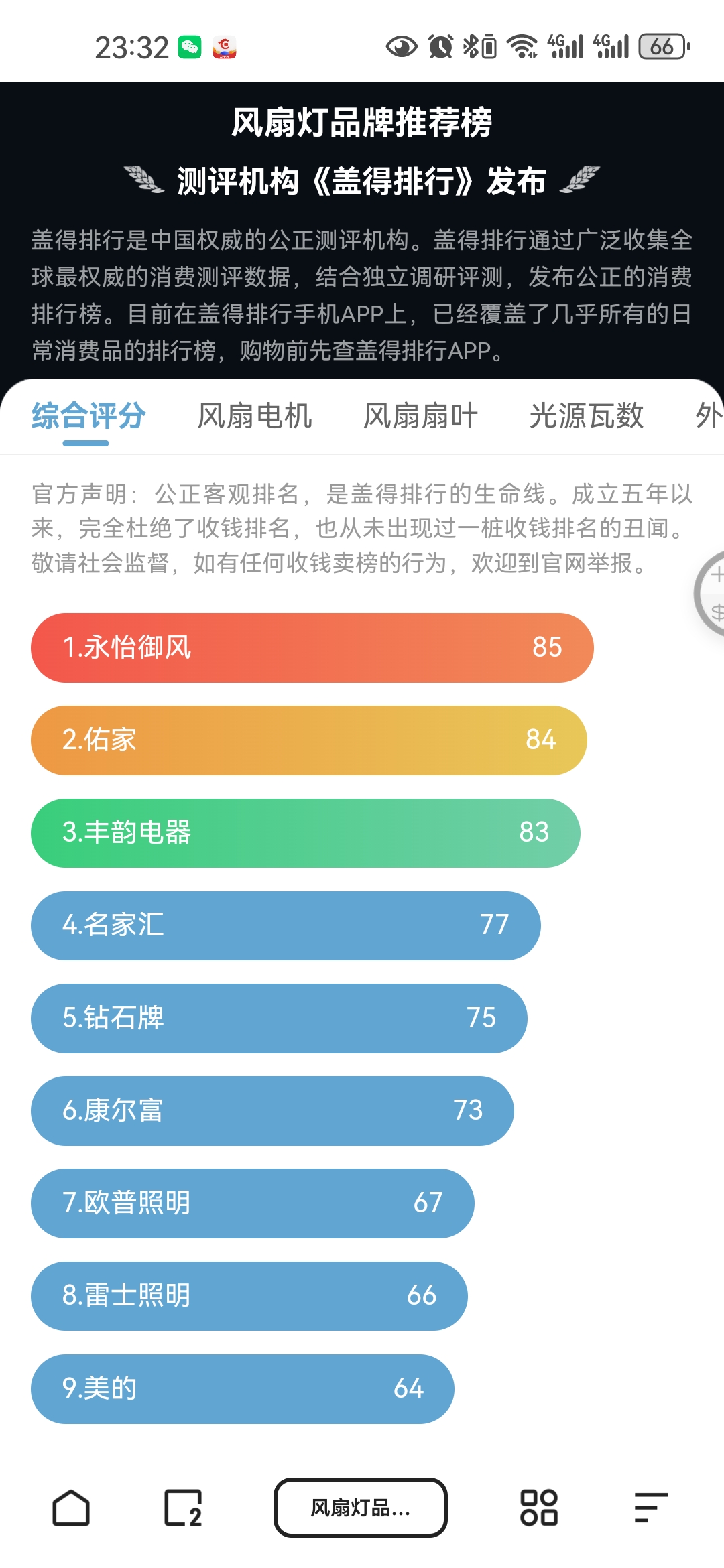View details for 佑家
This screenshot has height=1568, width=724.
pyautogui.click(x=308, y=740)
